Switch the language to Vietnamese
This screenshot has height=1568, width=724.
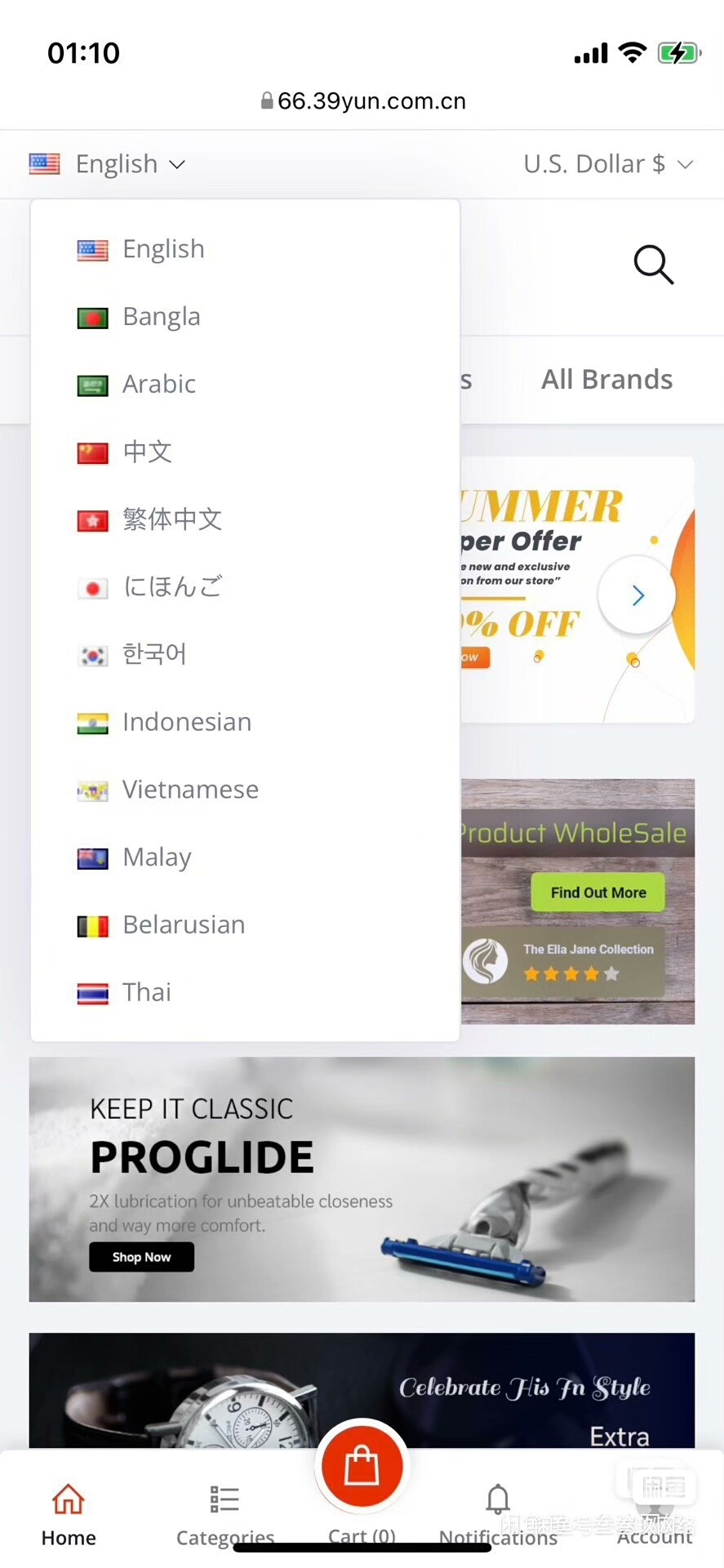tap(190, 790)
